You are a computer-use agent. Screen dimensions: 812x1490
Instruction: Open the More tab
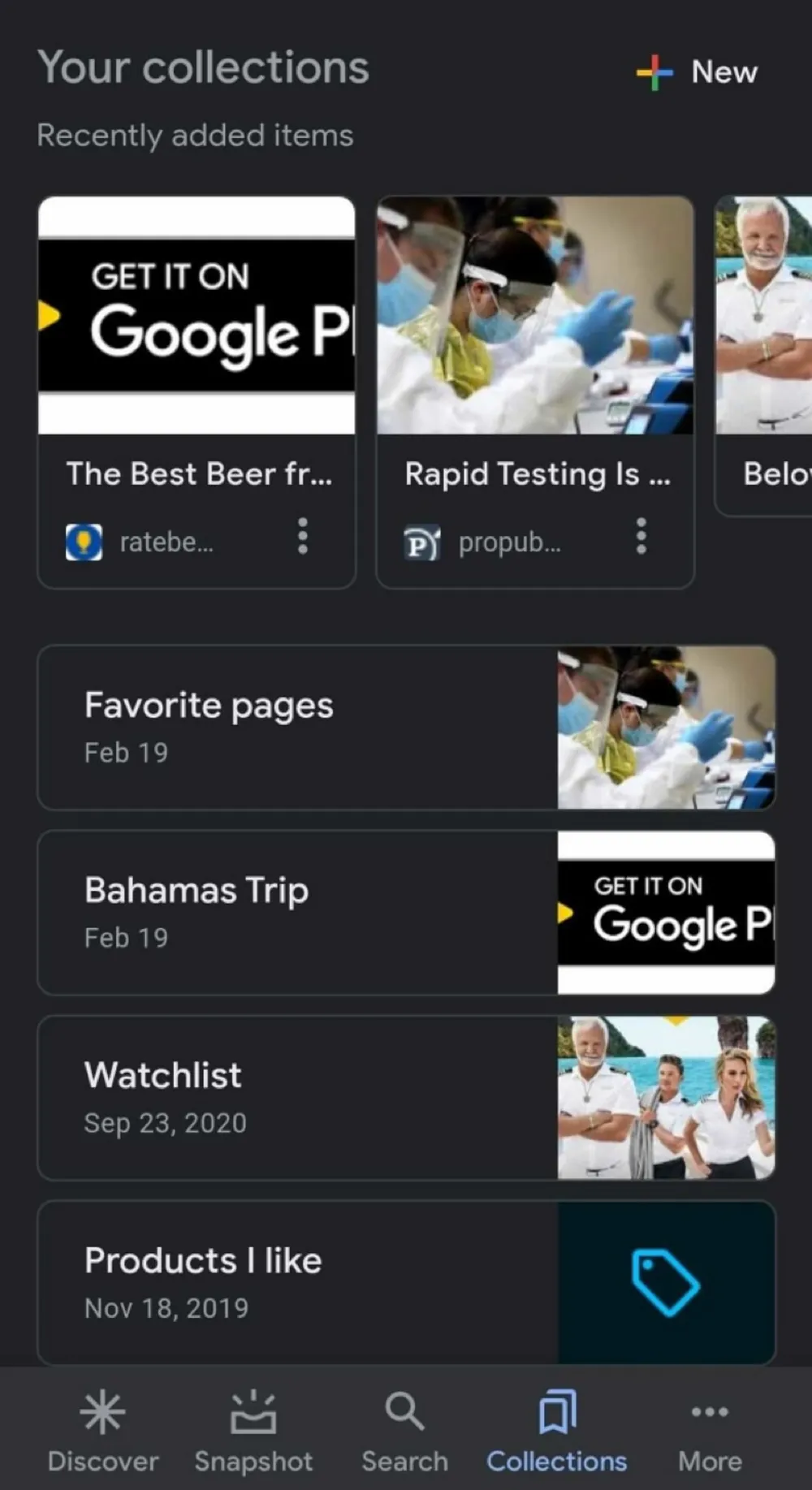[710, 1431]
